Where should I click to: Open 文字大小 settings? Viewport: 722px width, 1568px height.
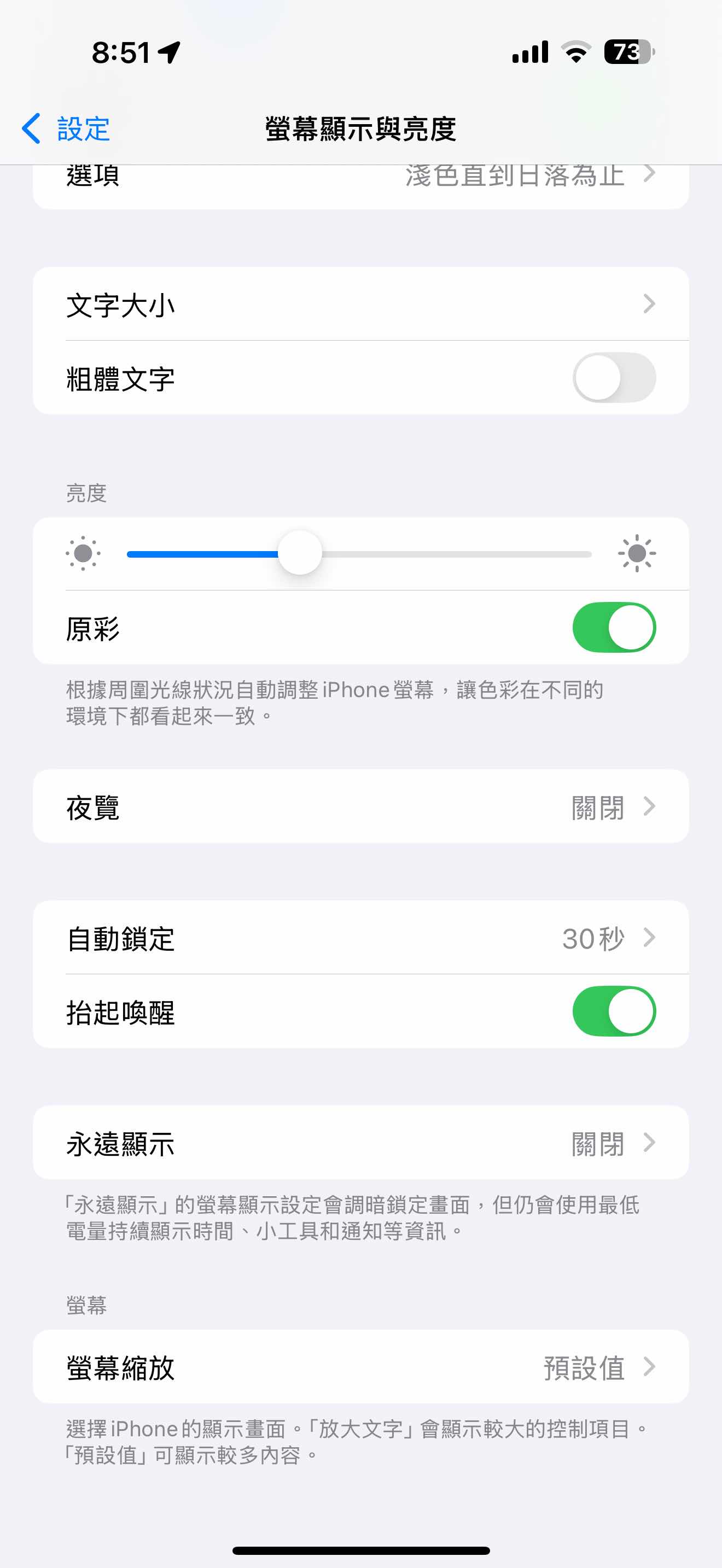tap(360, 304)
